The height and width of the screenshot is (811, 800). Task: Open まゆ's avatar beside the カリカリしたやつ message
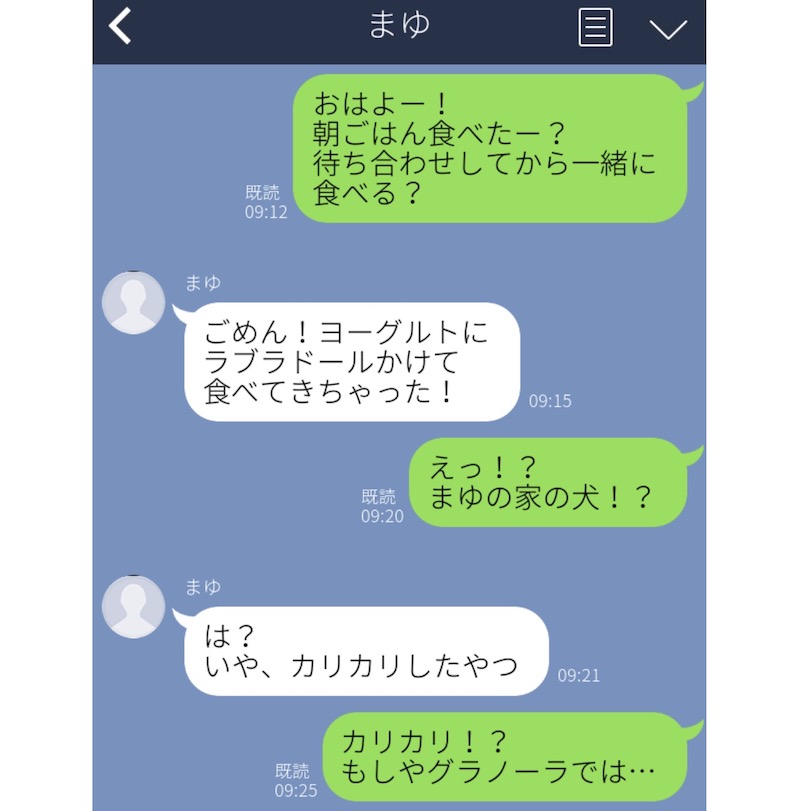tap(134, 606)
